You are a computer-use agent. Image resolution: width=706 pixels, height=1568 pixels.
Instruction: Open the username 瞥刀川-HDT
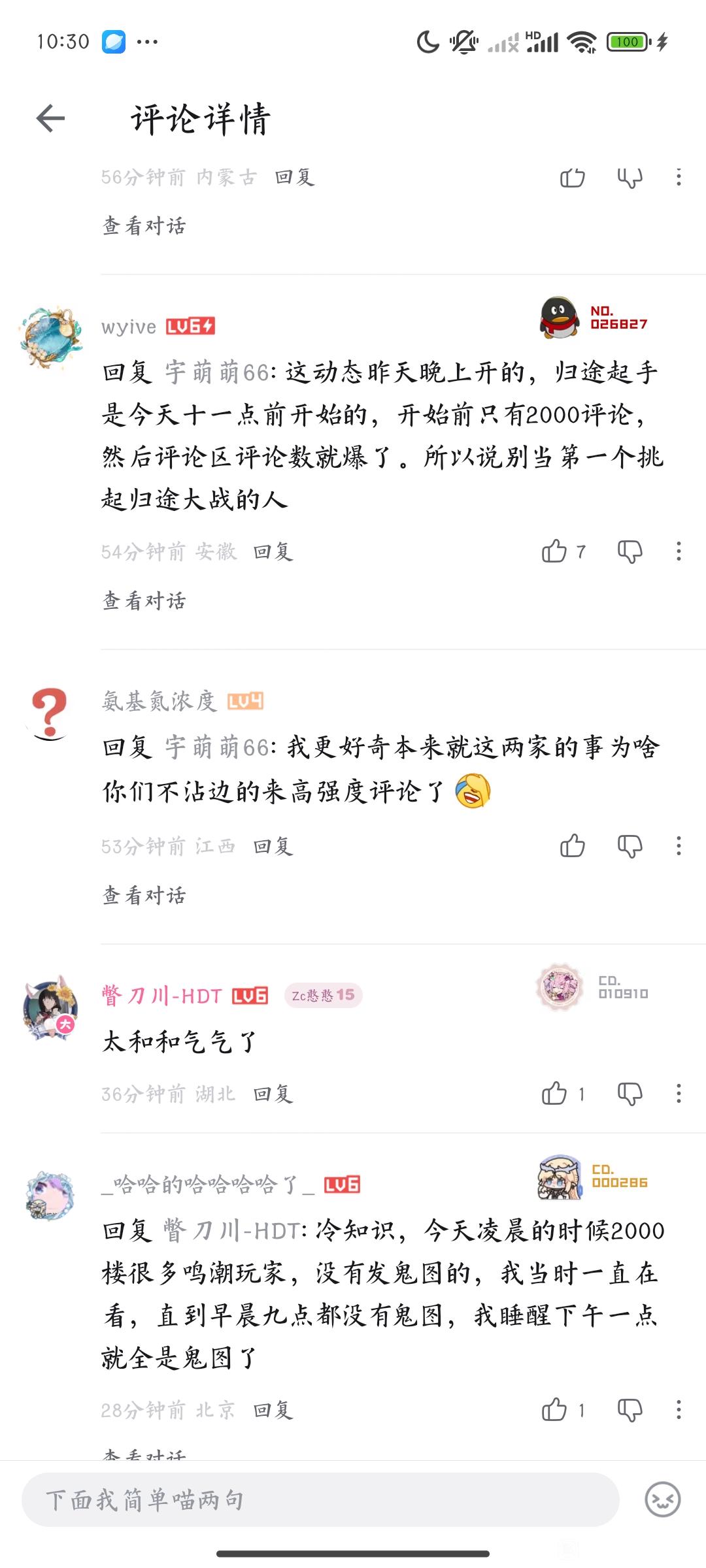click(162, 996)
